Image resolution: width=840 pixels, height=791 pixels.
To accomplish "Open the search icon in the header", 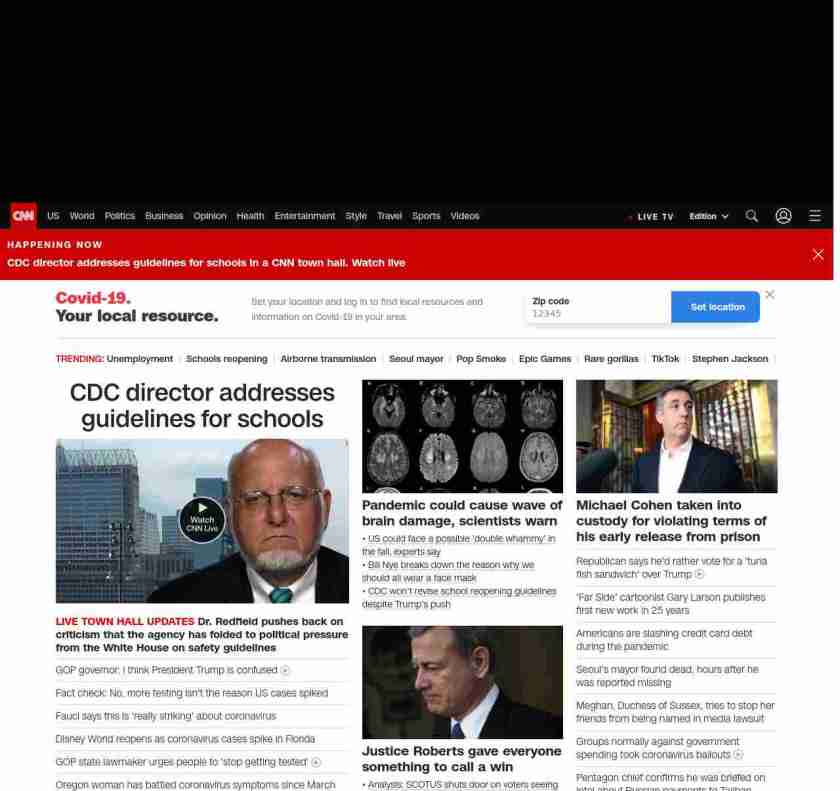I will pyautogui.click(x=752, y=216).
